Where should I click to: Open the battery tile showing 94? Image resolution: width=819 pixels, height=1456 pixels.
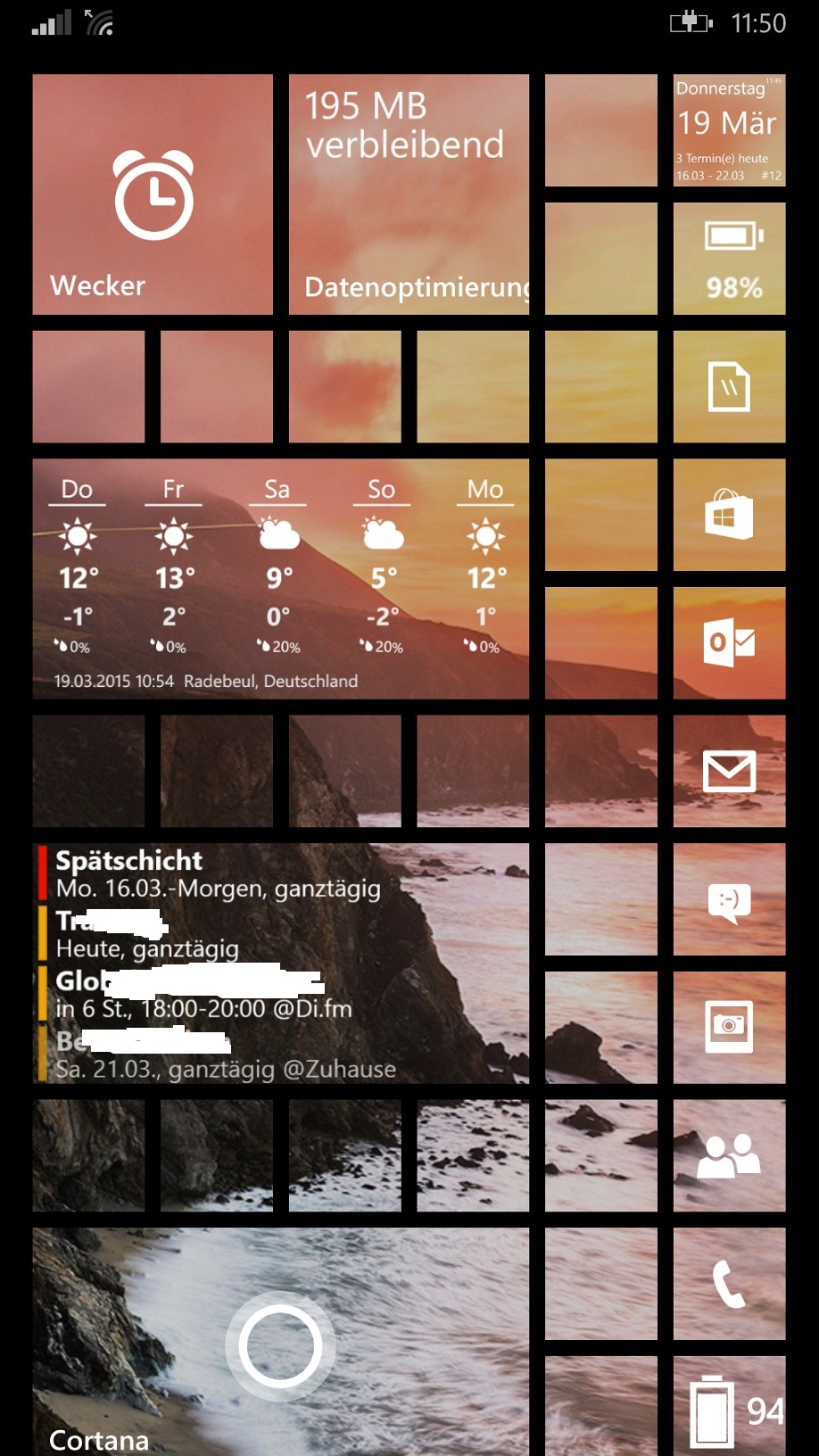click(729, 1406)
